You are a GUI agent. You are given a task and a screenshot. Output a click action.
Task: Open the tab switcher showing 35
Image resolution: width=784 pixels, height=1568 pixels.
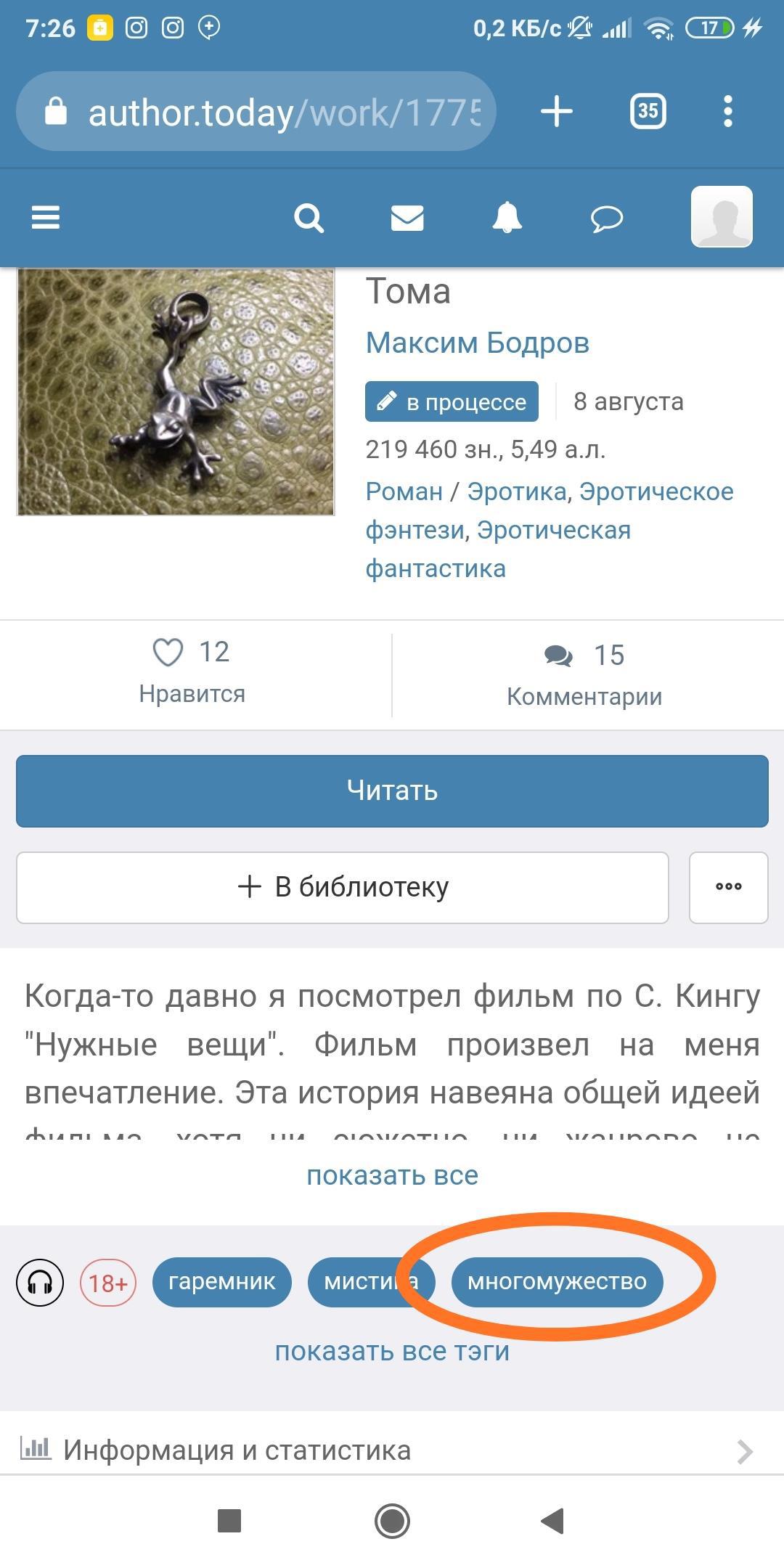pyautogui.click(x=648, y=112)
